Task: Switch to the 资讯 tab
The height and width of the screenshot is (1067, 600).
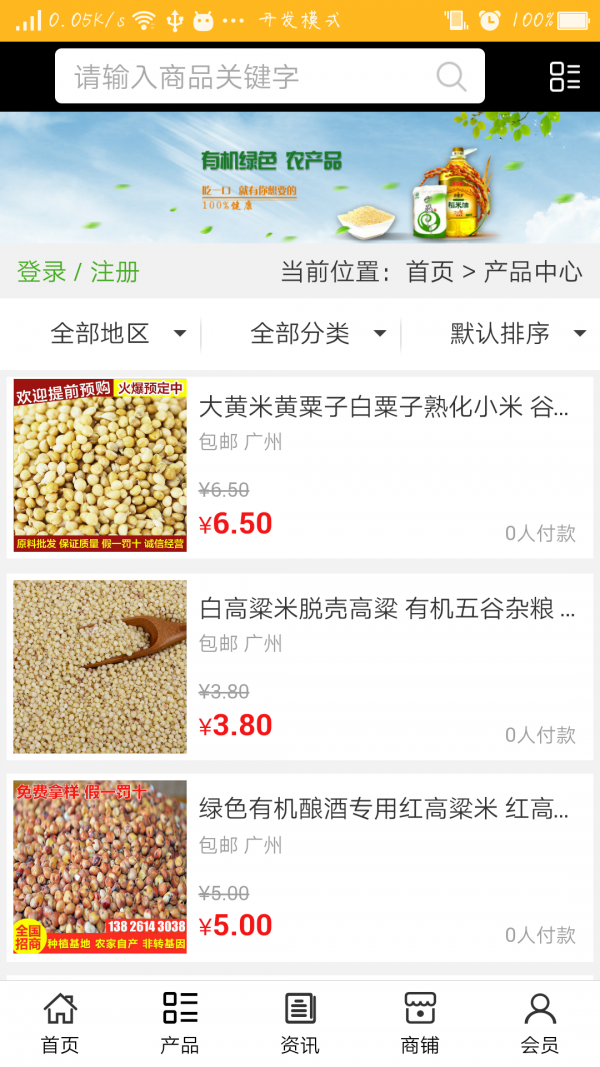Action: click(x=300, y=1023)
